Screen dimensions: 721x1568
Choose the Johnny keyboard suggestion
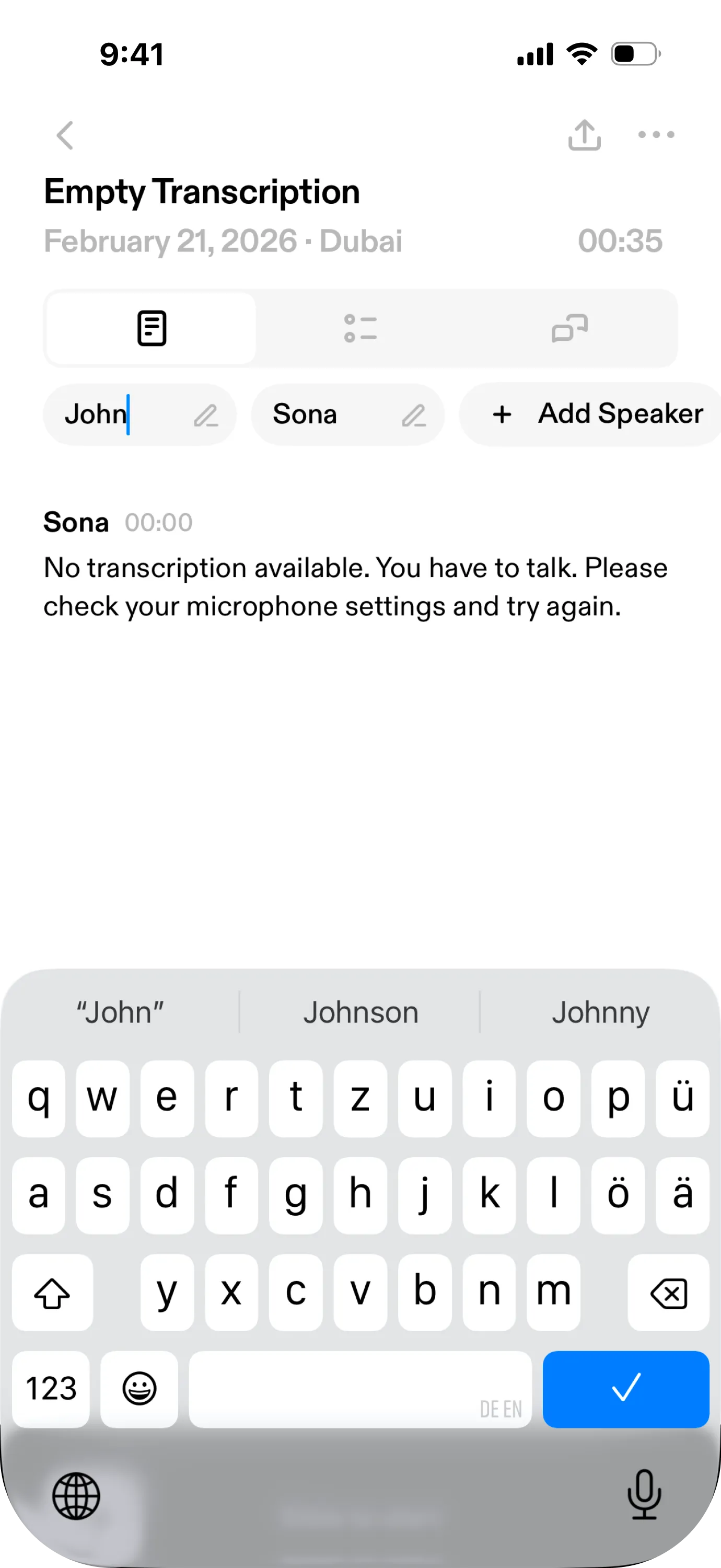click(x=600, y=1013)
